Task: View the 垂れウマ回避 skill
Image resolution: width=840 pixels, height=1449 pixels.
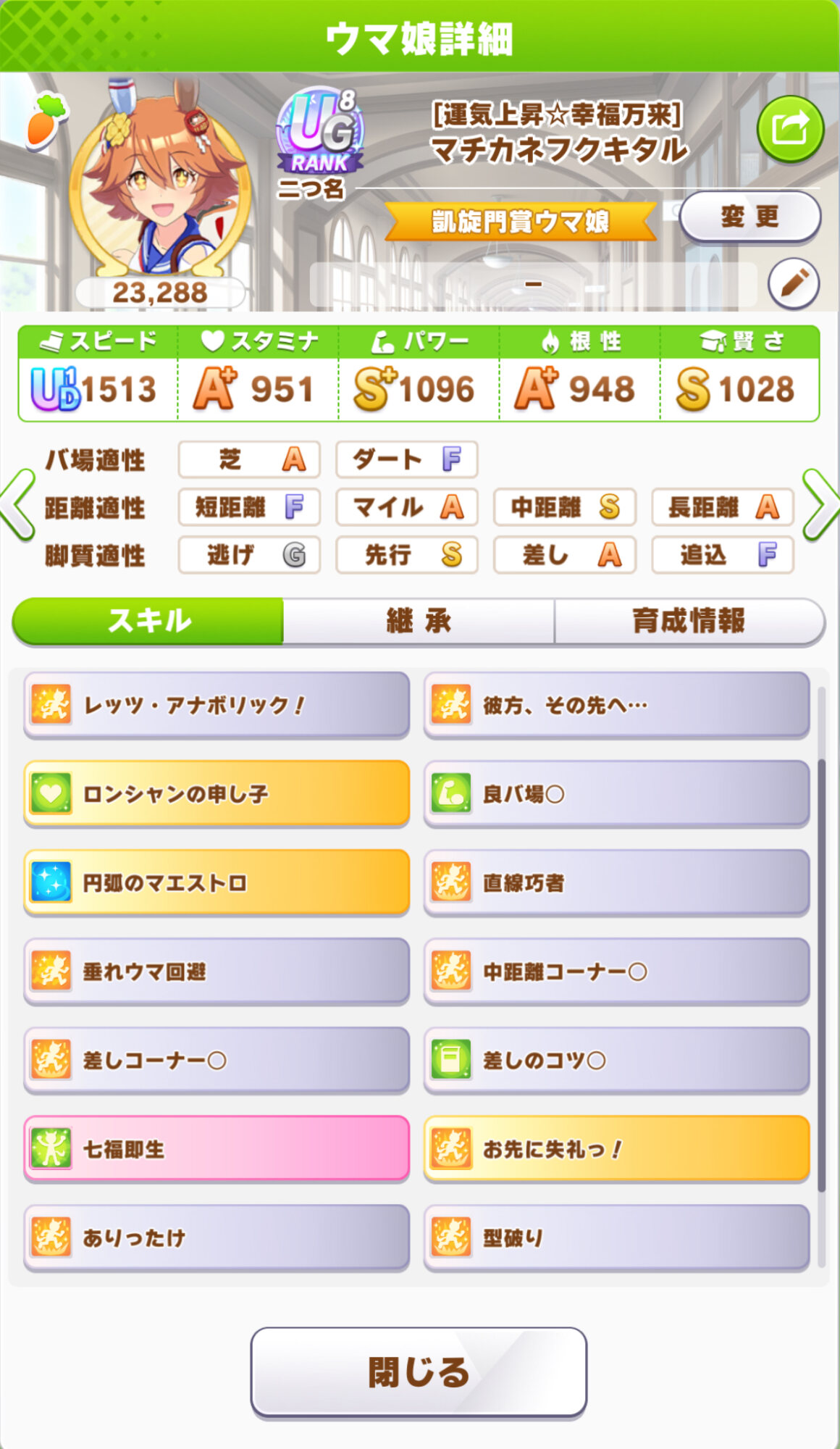Action: pos(217,971)
